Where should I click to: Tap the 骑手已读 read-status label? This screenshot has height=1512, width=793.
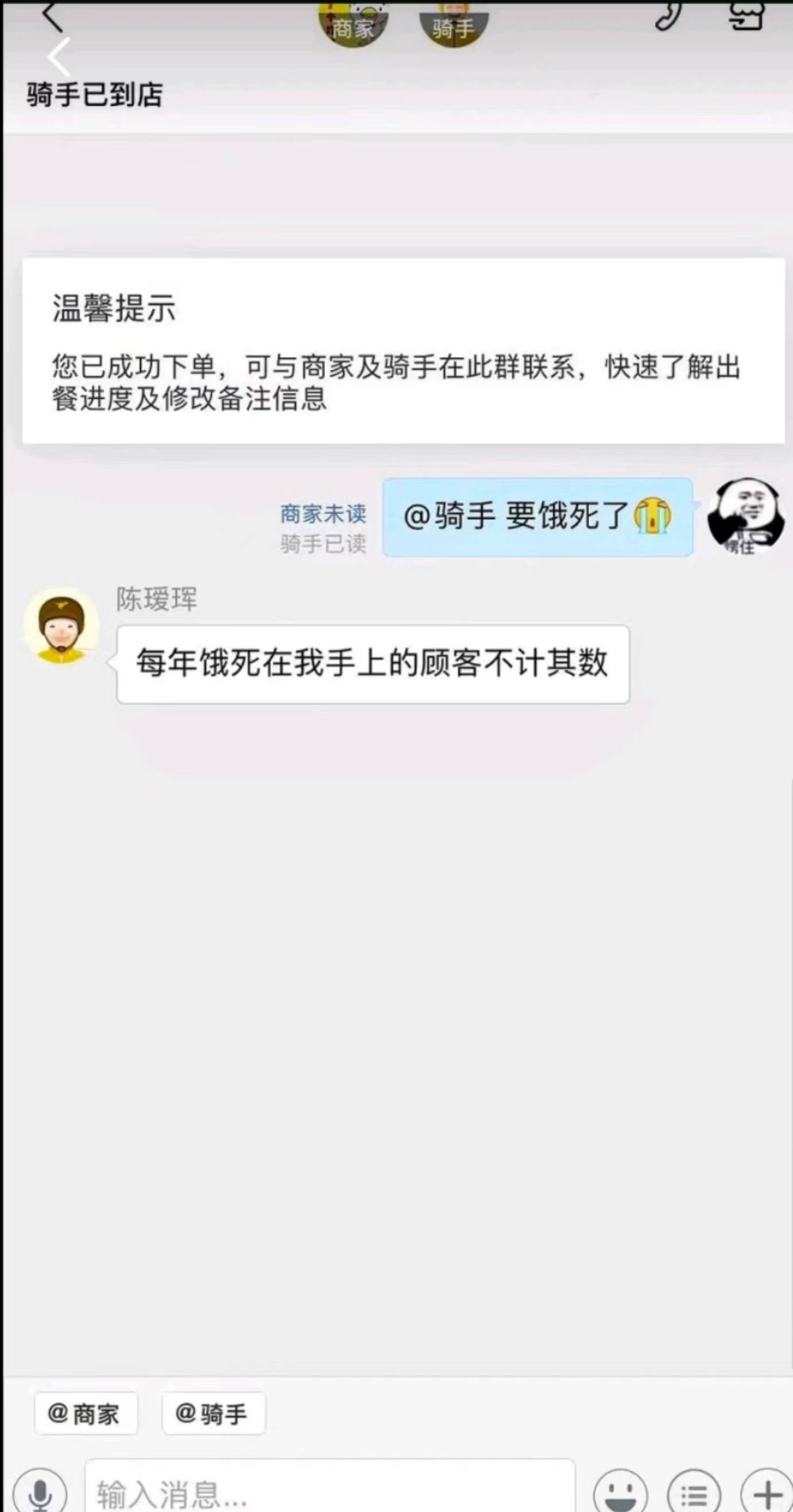click(x=322, y=546)
